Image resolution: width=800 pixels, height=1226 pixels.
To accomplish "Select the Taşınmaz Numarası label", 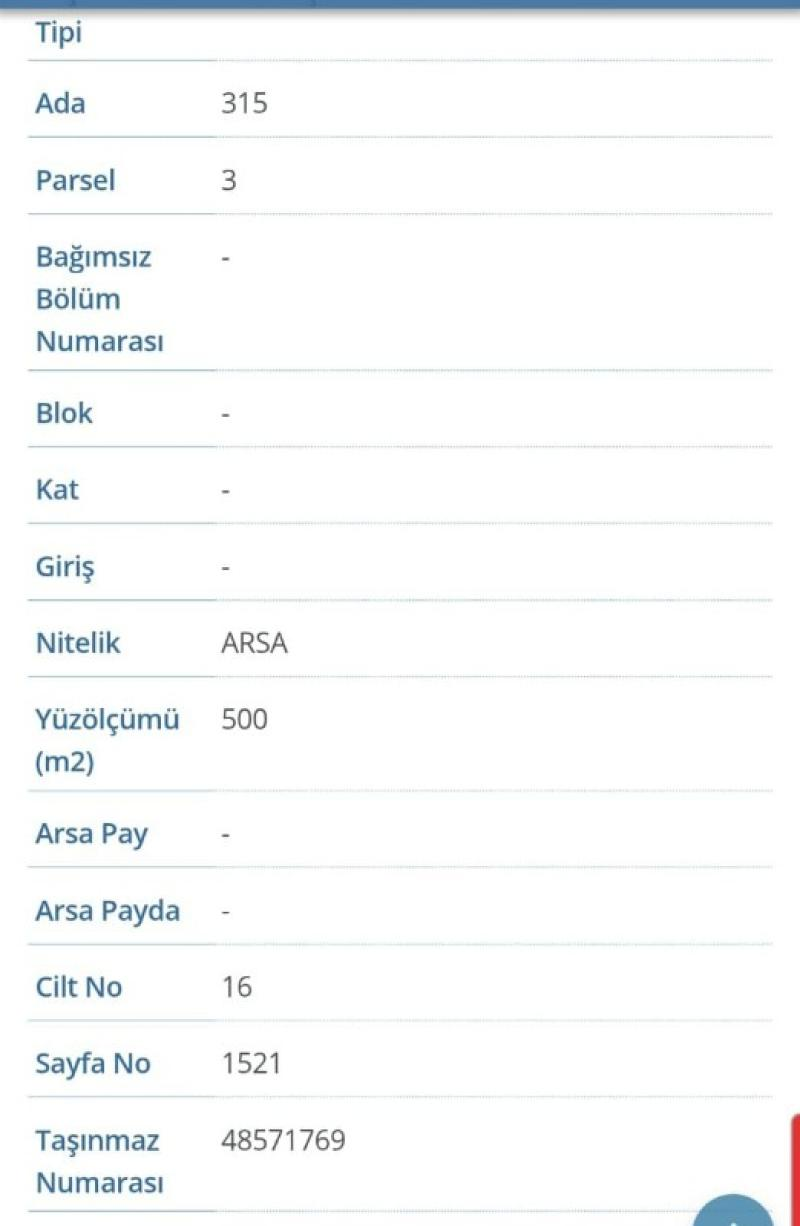I will coord(99,1160).
